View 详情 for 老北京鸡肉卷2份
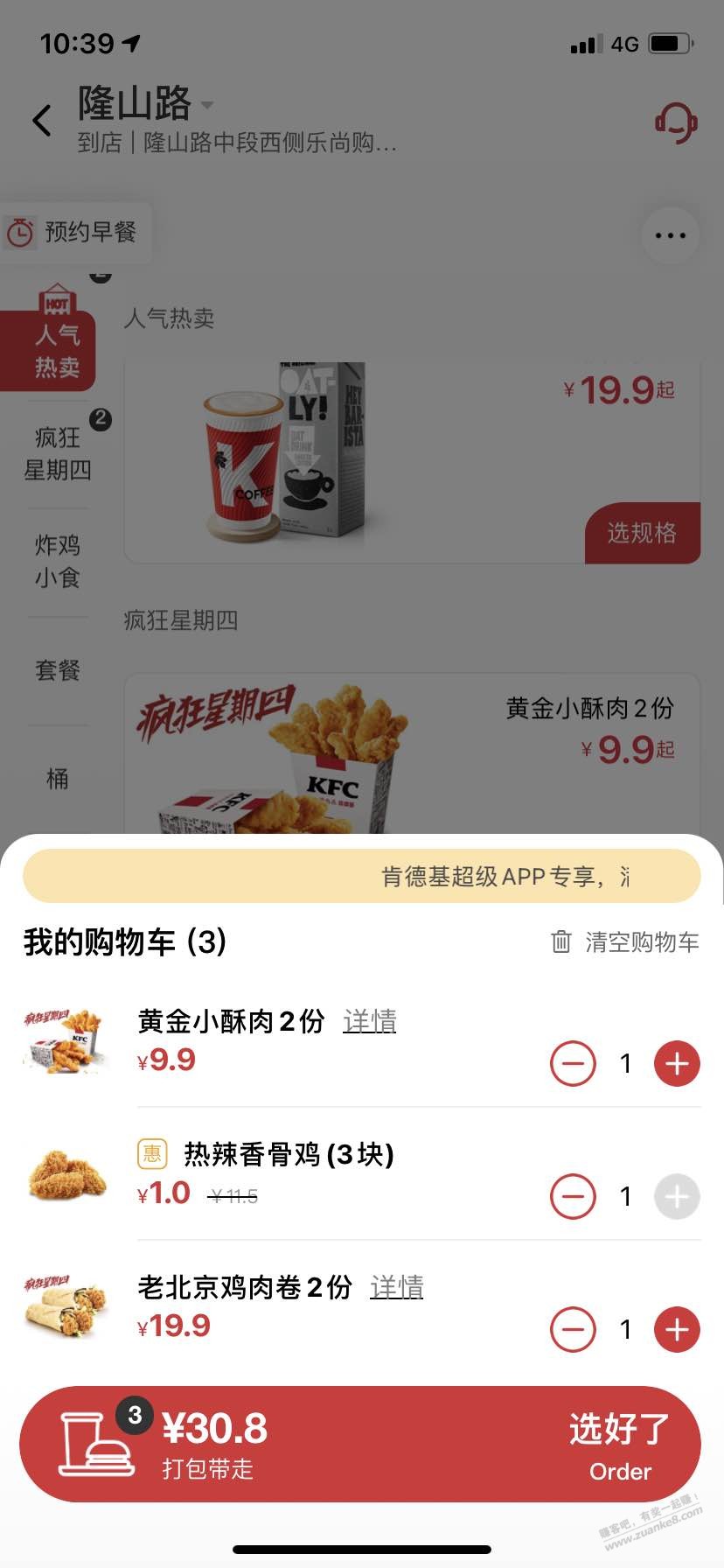Screen dimensions: 724x1568 point(396,1287)
